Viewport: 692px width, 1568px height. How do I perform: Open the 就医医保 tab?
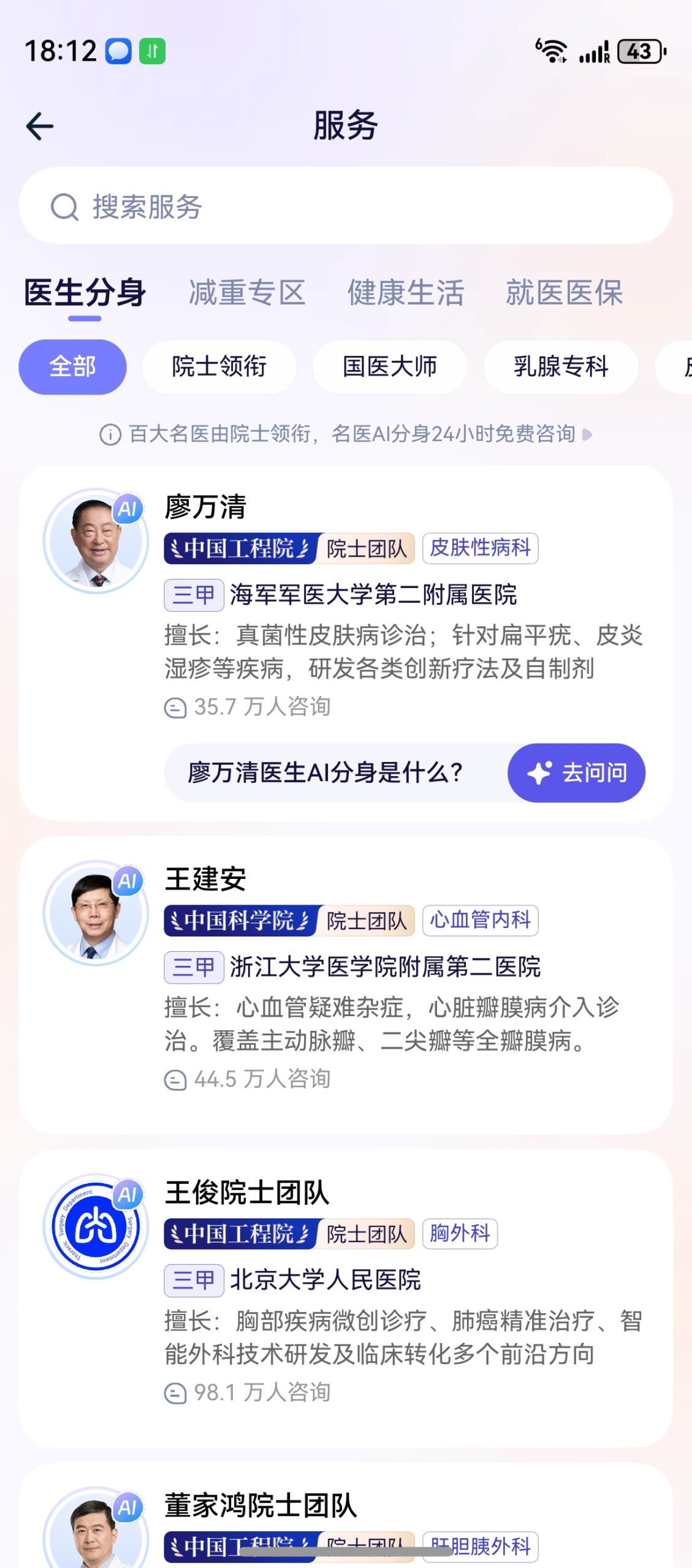point(564,292)
